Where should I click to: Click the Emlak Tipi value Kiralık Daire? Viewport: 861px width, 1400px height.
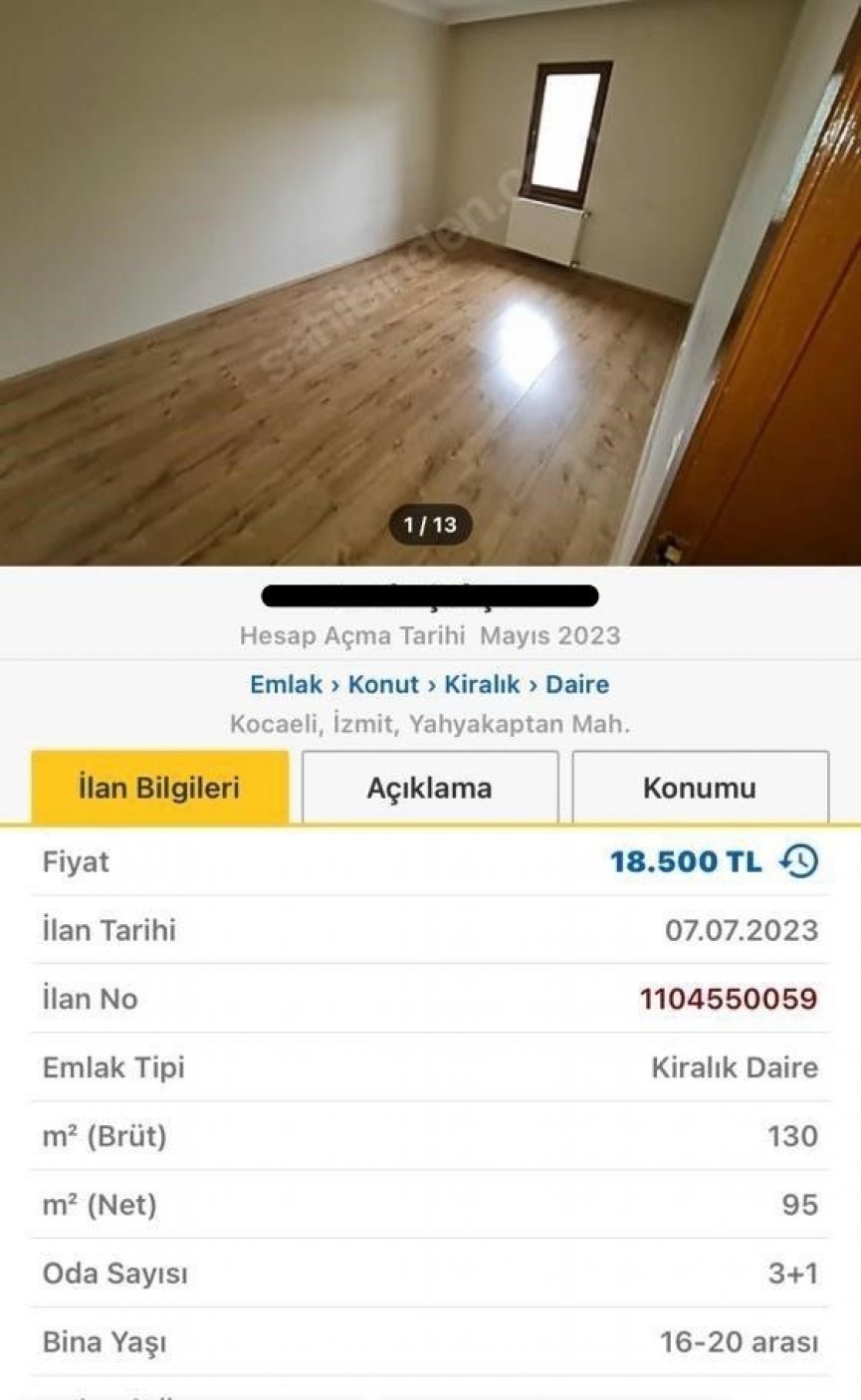click(x=734, y=1067)
